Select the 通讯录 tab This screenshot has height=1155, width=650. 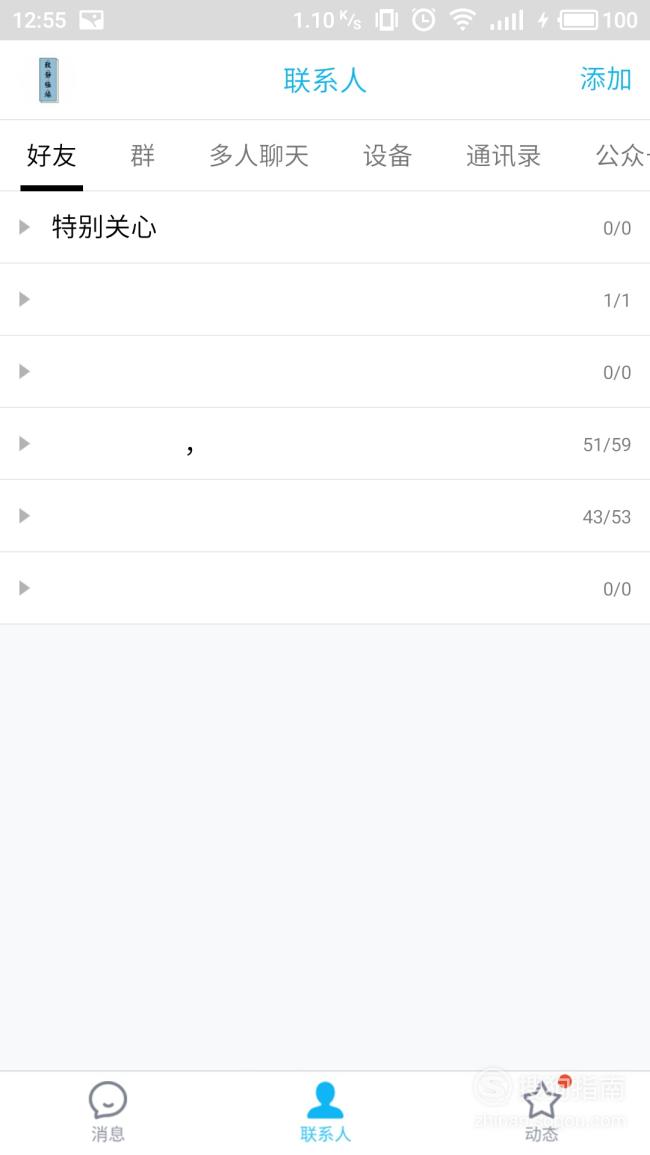coord(503,155)
